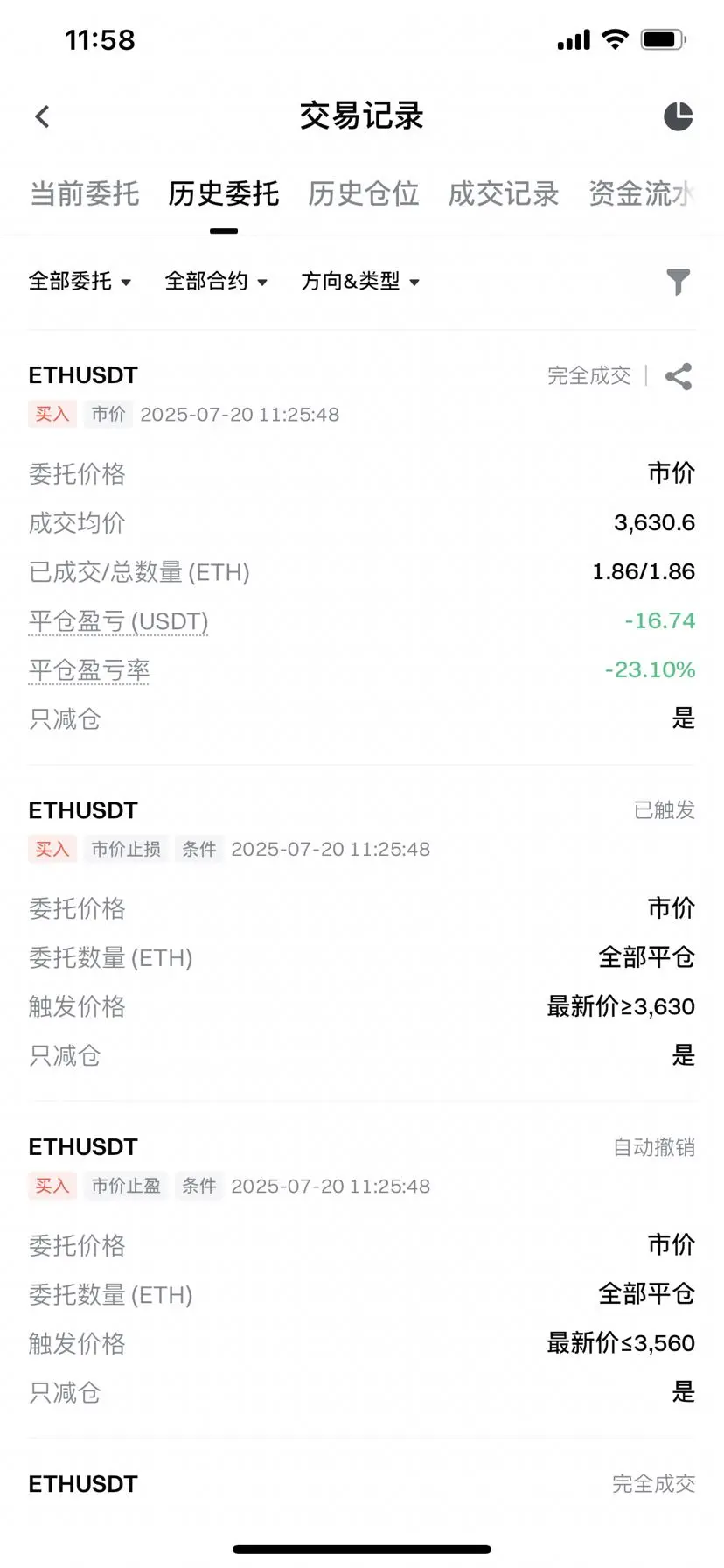The width and height of the screenshot is (724, 1568).
Task: Show explanation for 平仓盈亏率
Action: pyautogui.click(x=89, y=670)
